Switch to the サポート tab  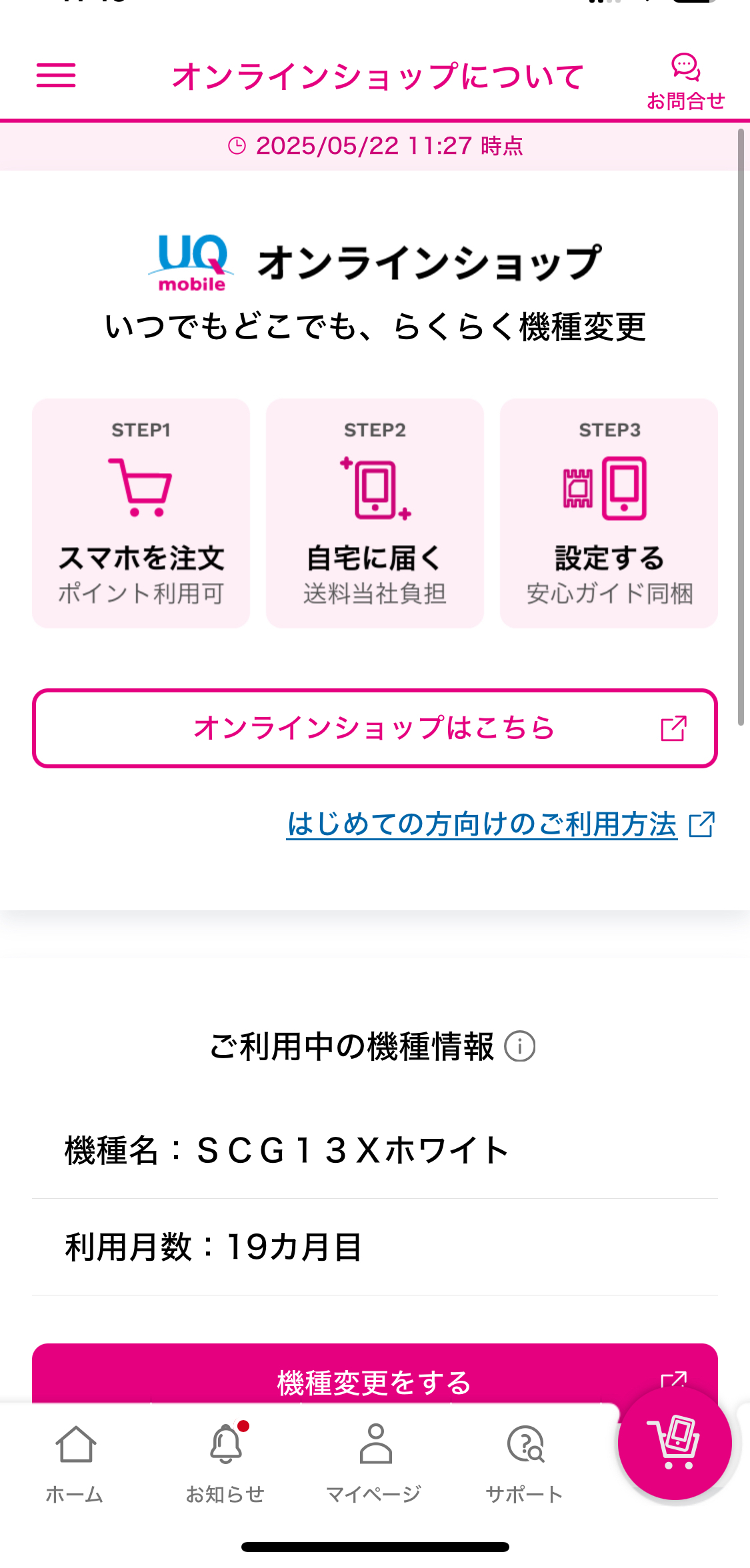coord(525,1464)
